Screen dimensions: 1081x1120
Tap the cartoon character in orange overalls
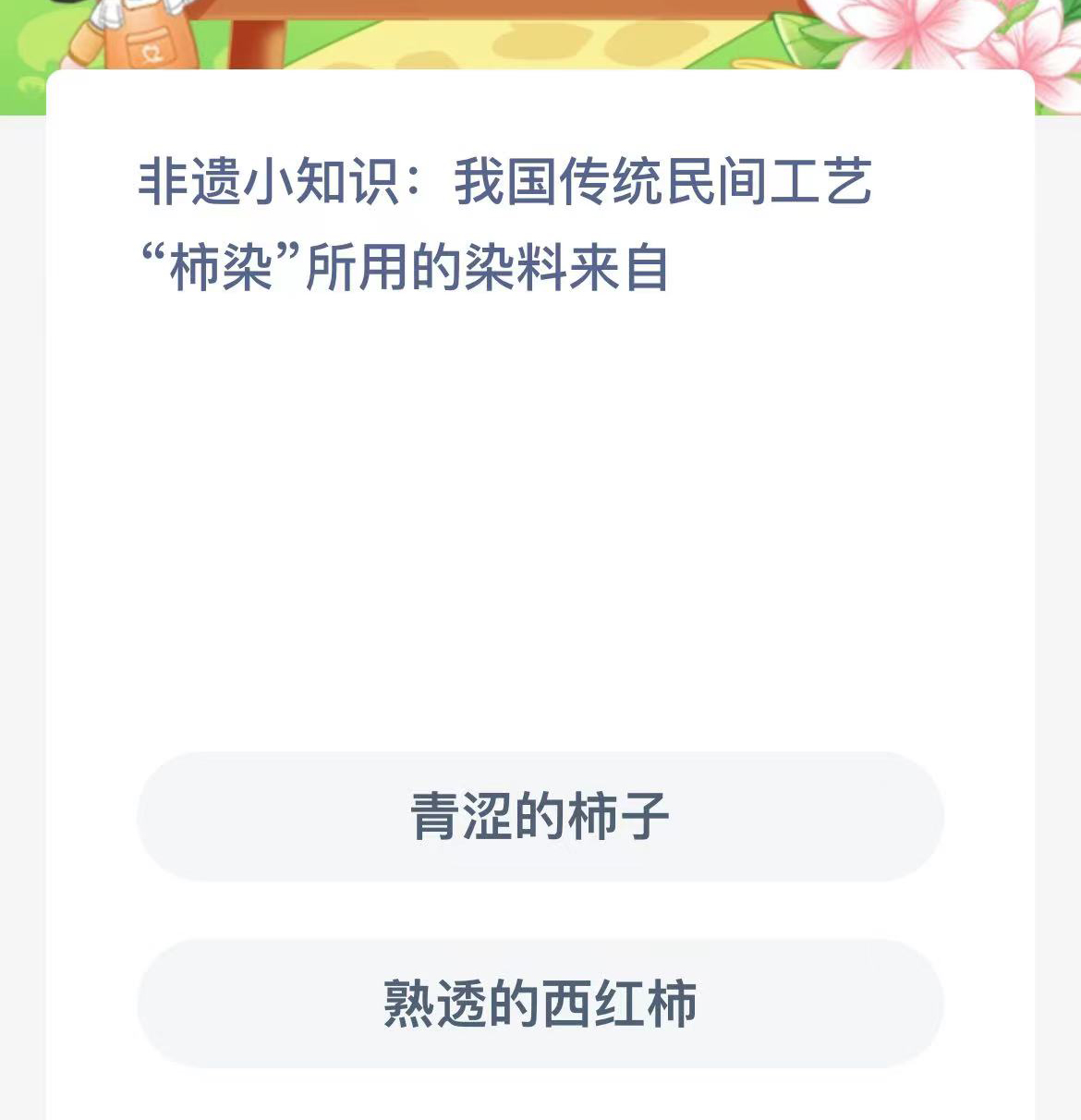point(139,32)
